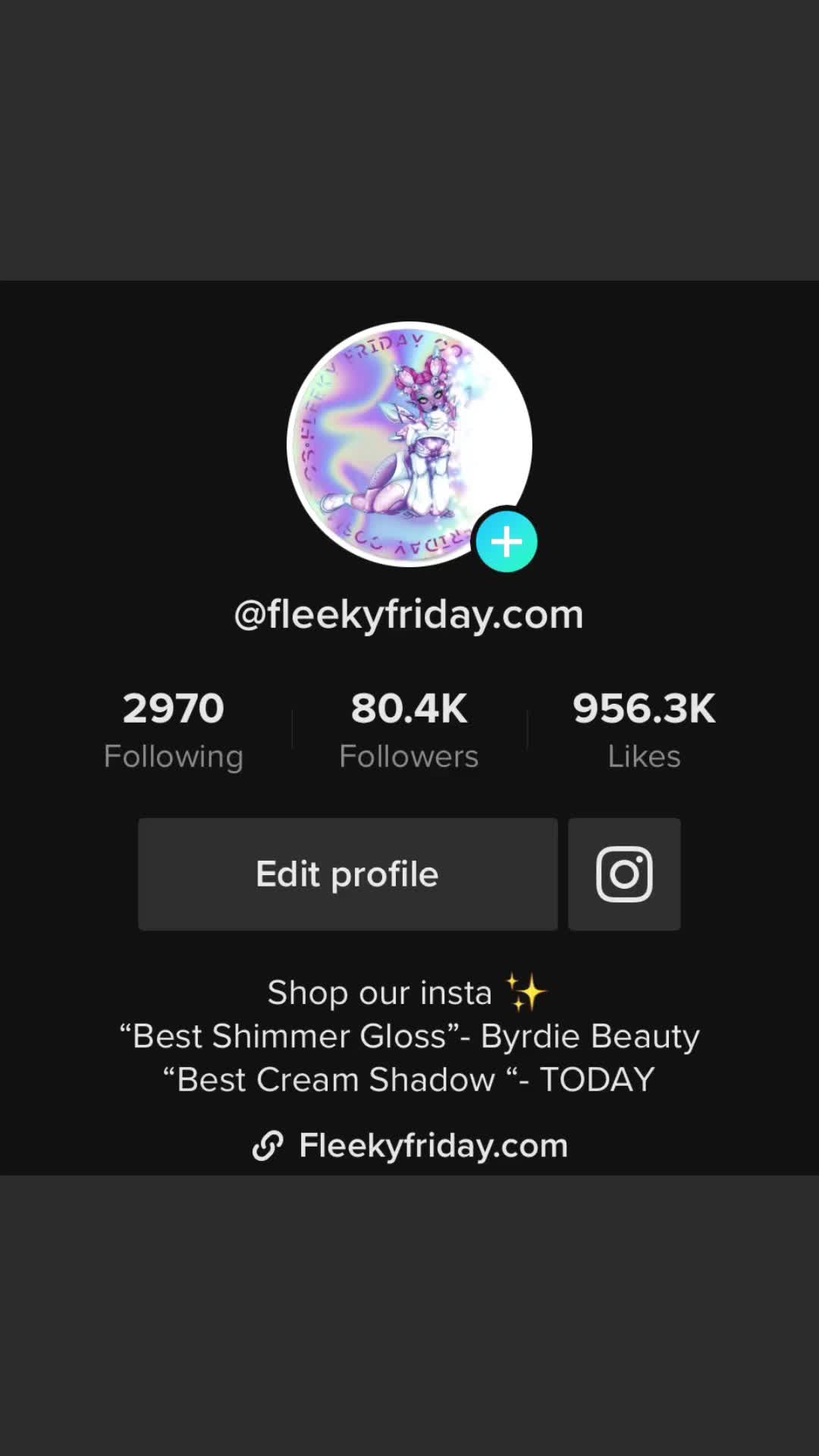View the 2970 Following list
This screenshot has height=1456, width=819.
(174, 730)
